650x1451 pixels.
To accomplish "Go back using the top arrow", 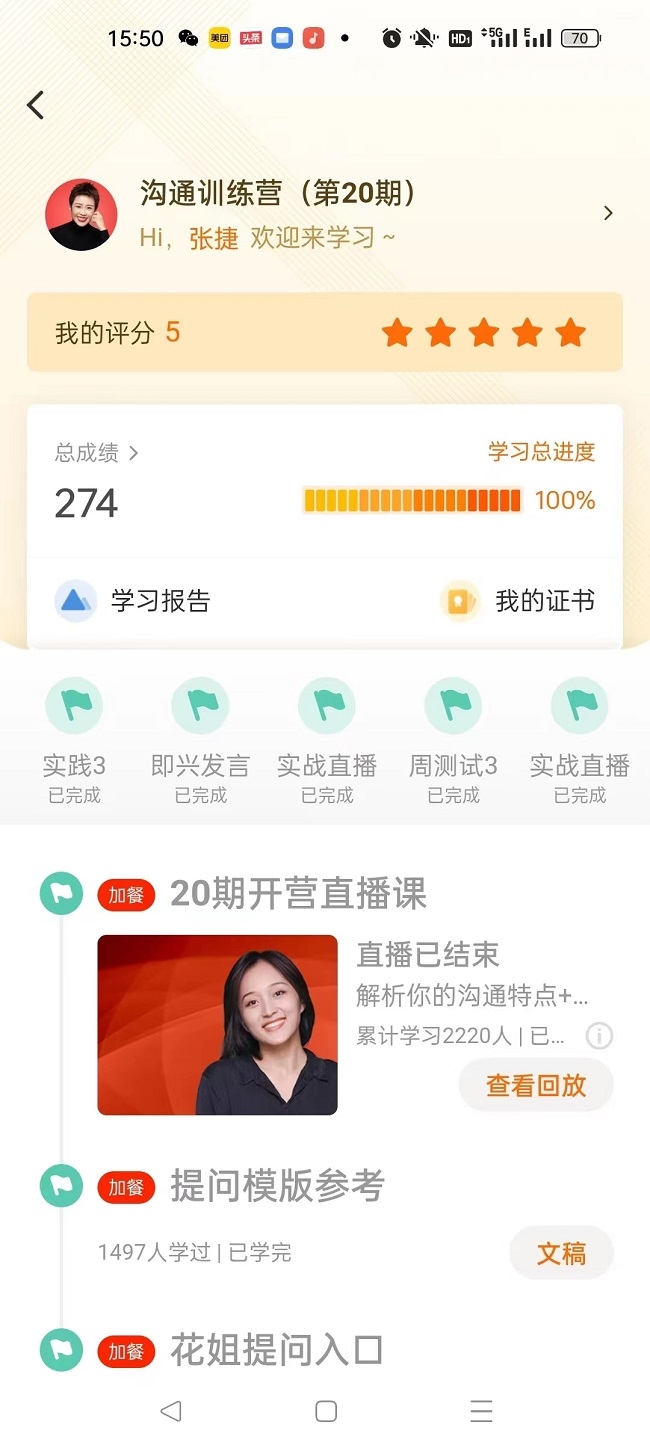I will pos(36,105).
